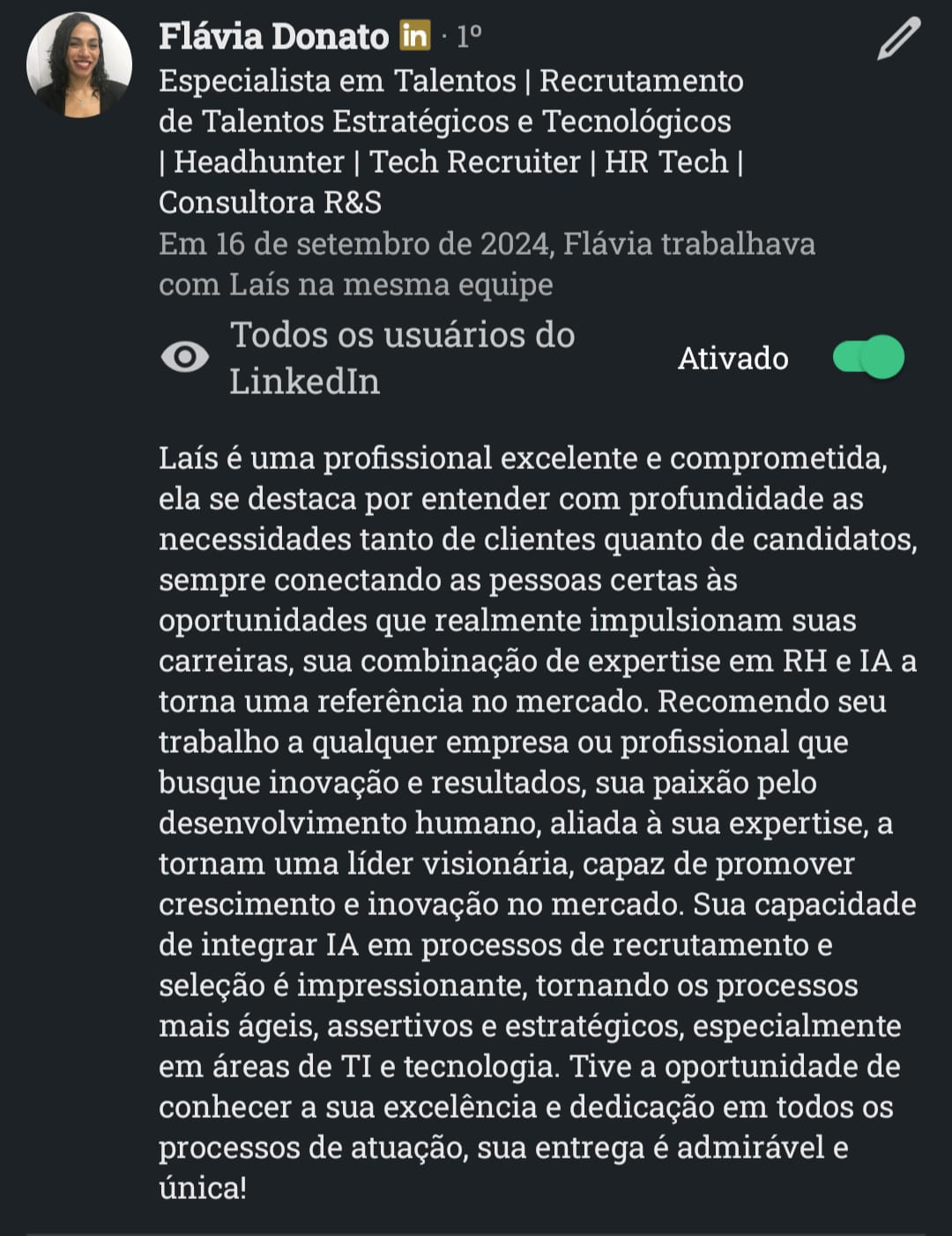Open Flávia Donato's profile photo

click(79, 64)
